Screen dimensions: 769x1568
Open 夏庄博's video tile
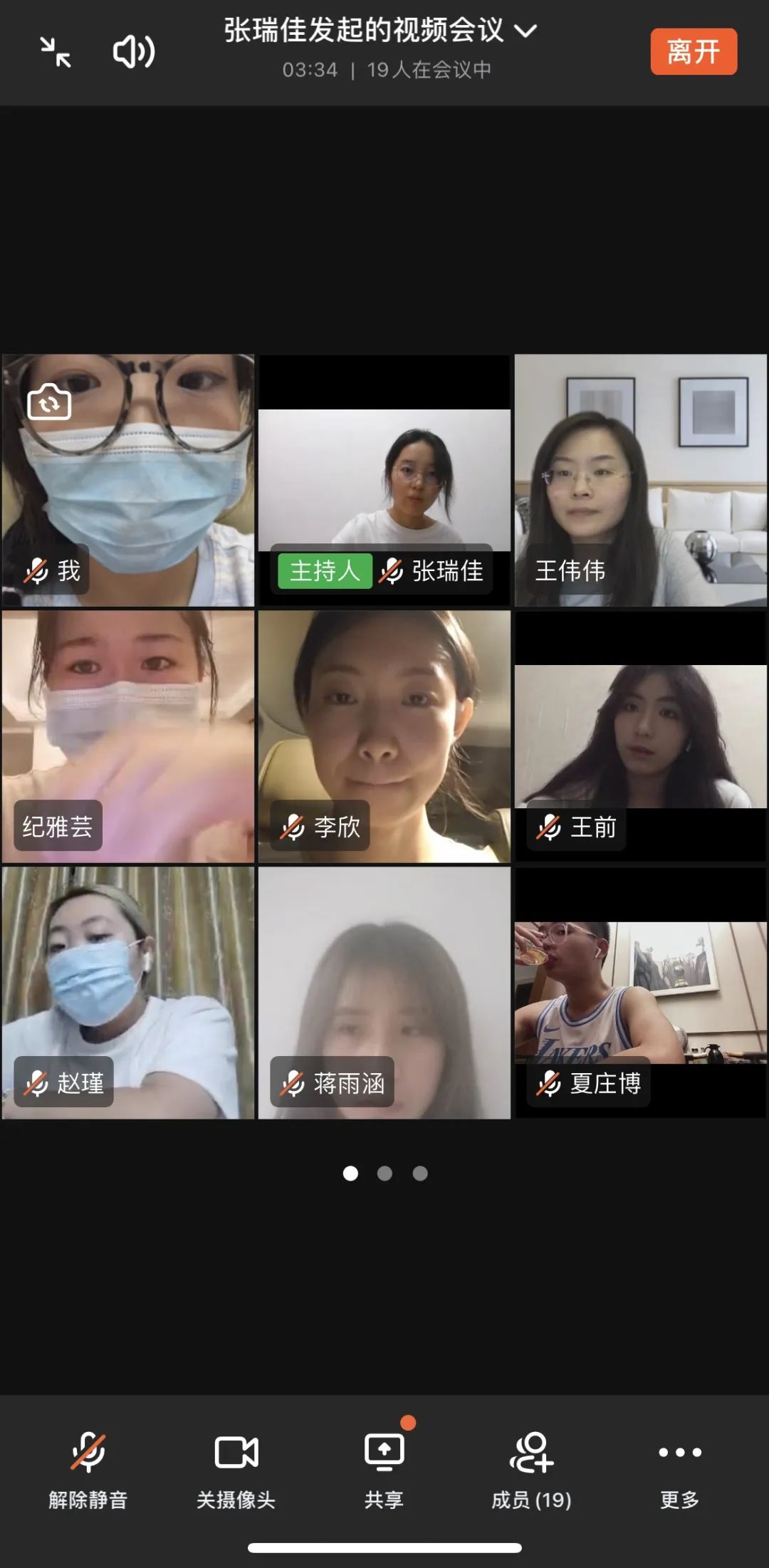pyautogui.click(x=640, y=993)
